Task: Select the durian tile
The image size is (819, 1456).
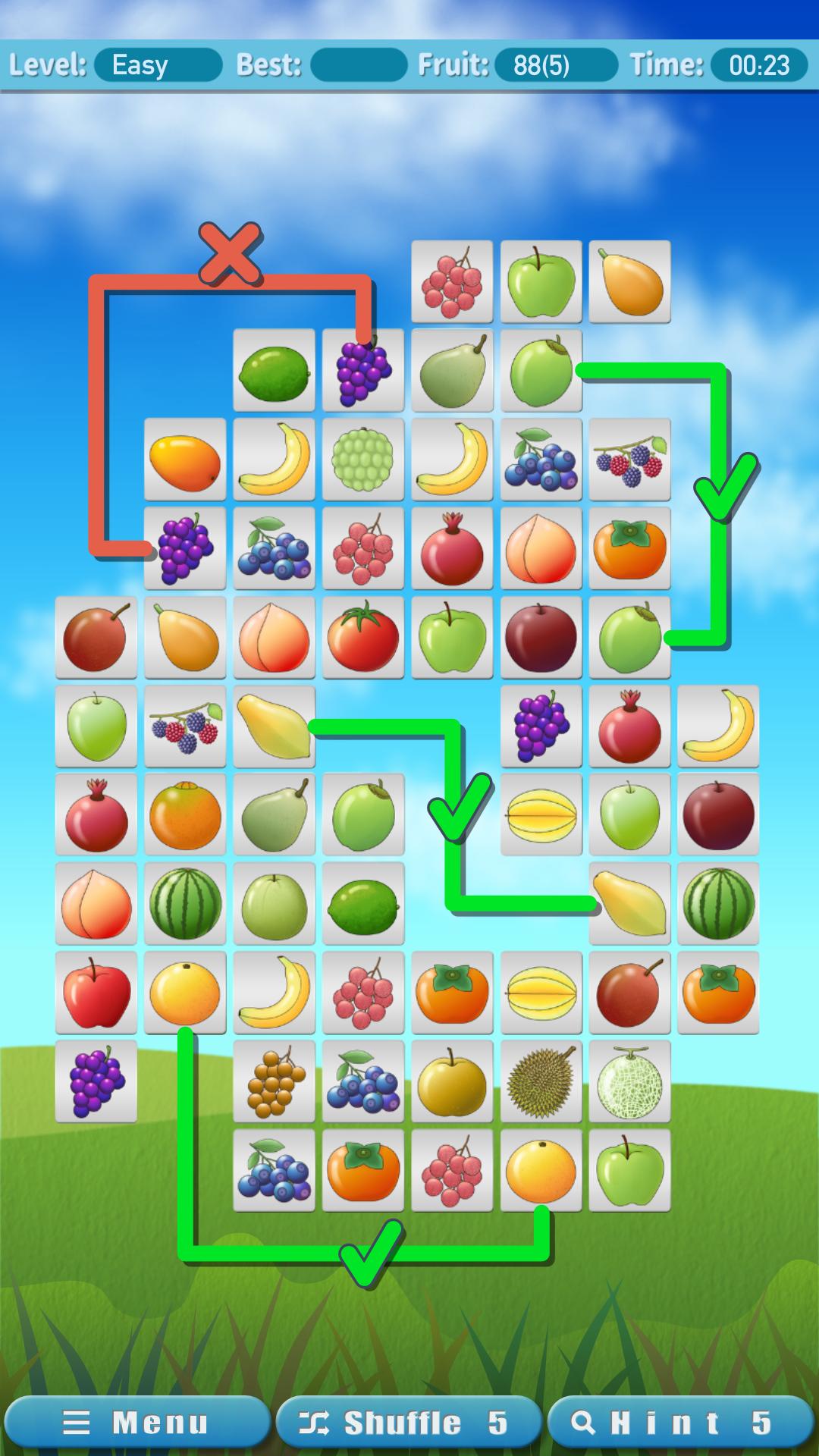Action: (x=541, y=1081)
